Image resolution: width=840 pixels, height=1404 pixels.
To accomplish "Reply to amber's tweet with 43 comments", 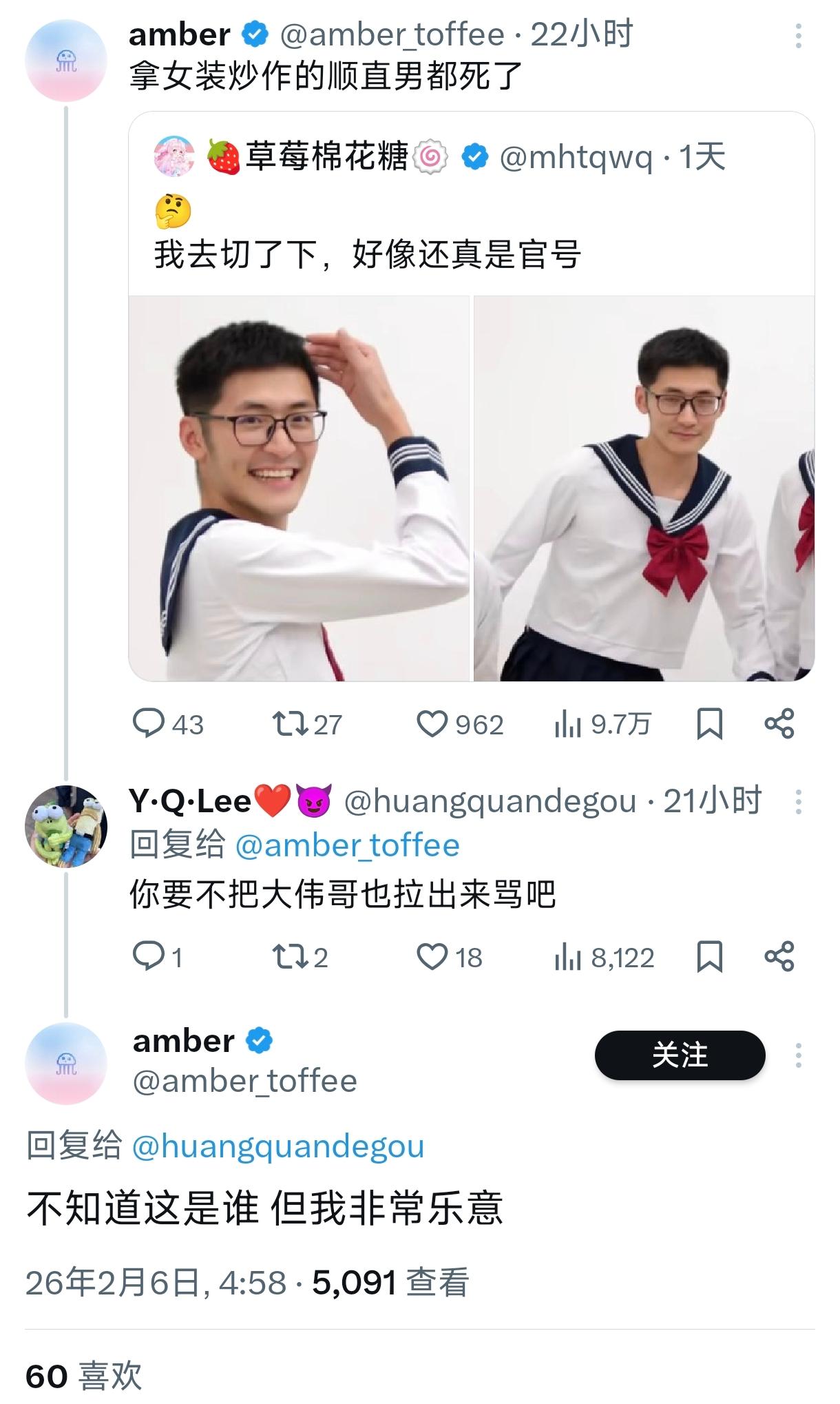I will tap(148, 724).
